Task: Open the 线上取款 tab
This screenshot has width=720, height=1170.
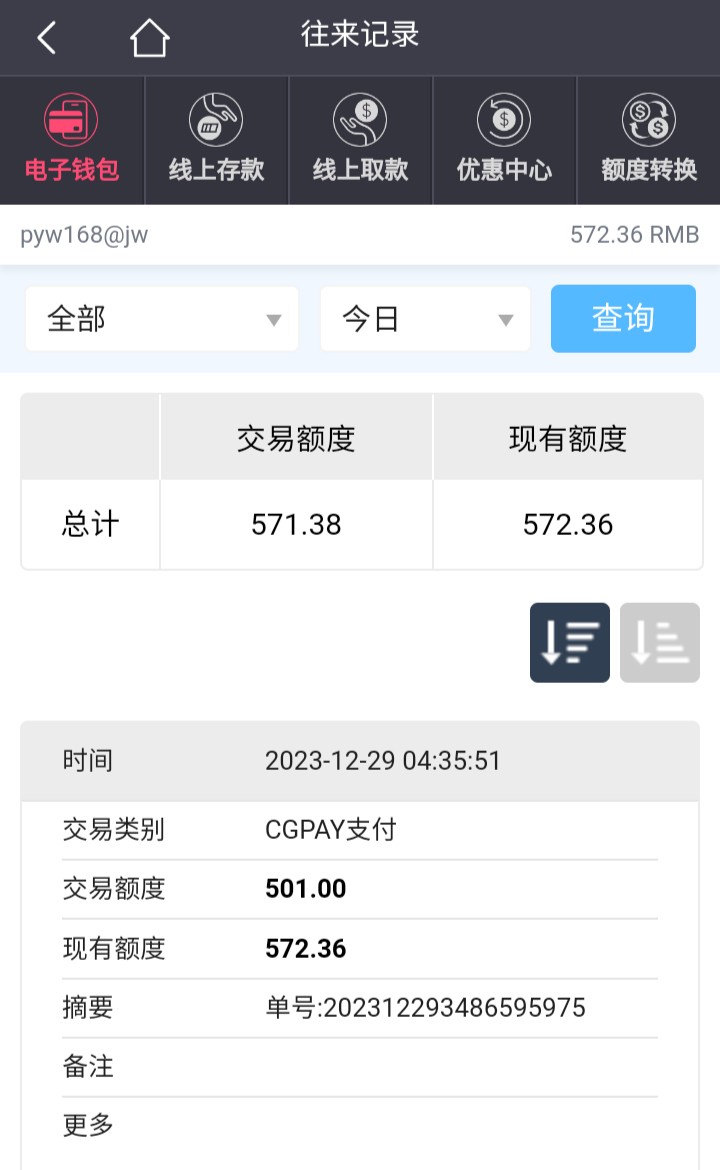Action: 360,141
